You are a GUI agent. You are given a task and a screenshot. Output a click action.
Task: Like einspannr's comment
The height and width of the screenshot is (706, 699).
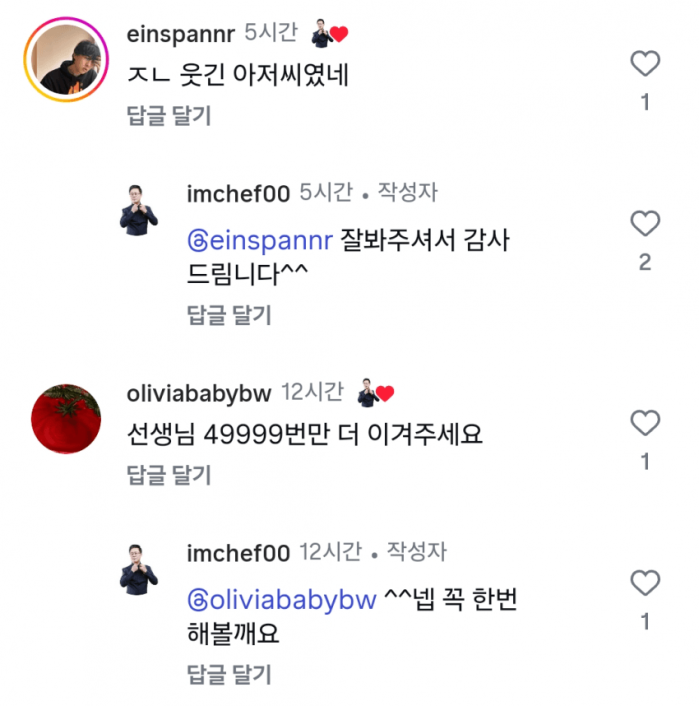tap(645, 64)
